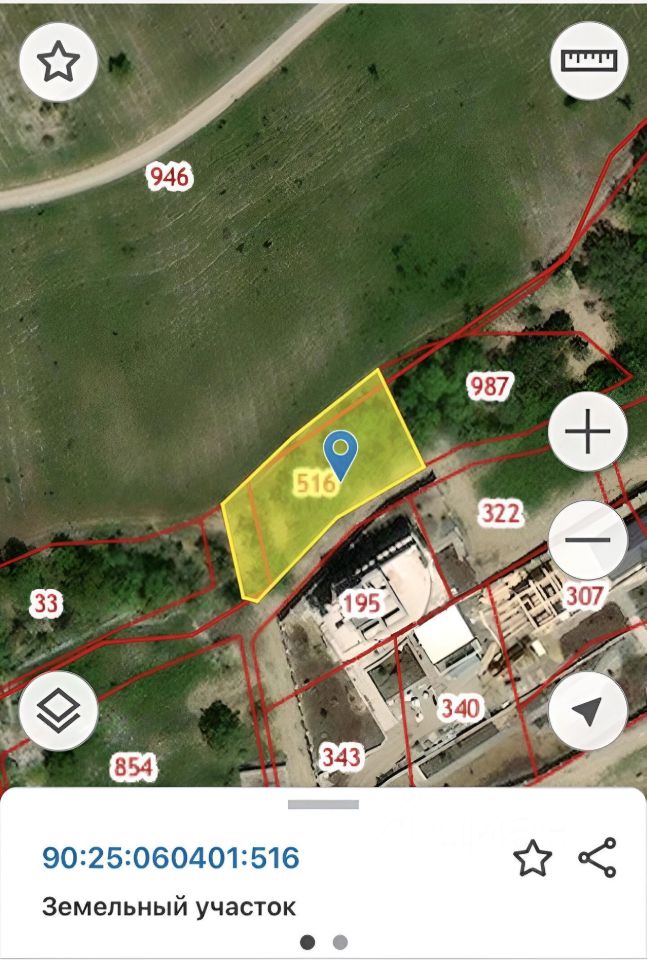Zoom in with the plus button
This screenshot has width=647, height=960.
pos(588,433)
